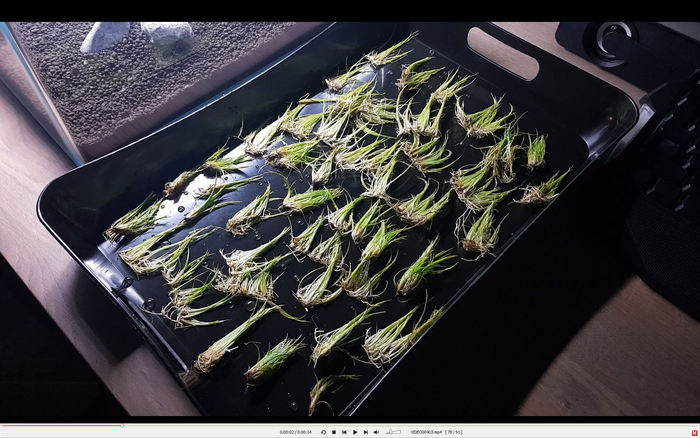Stop video playback

point(334,432)
